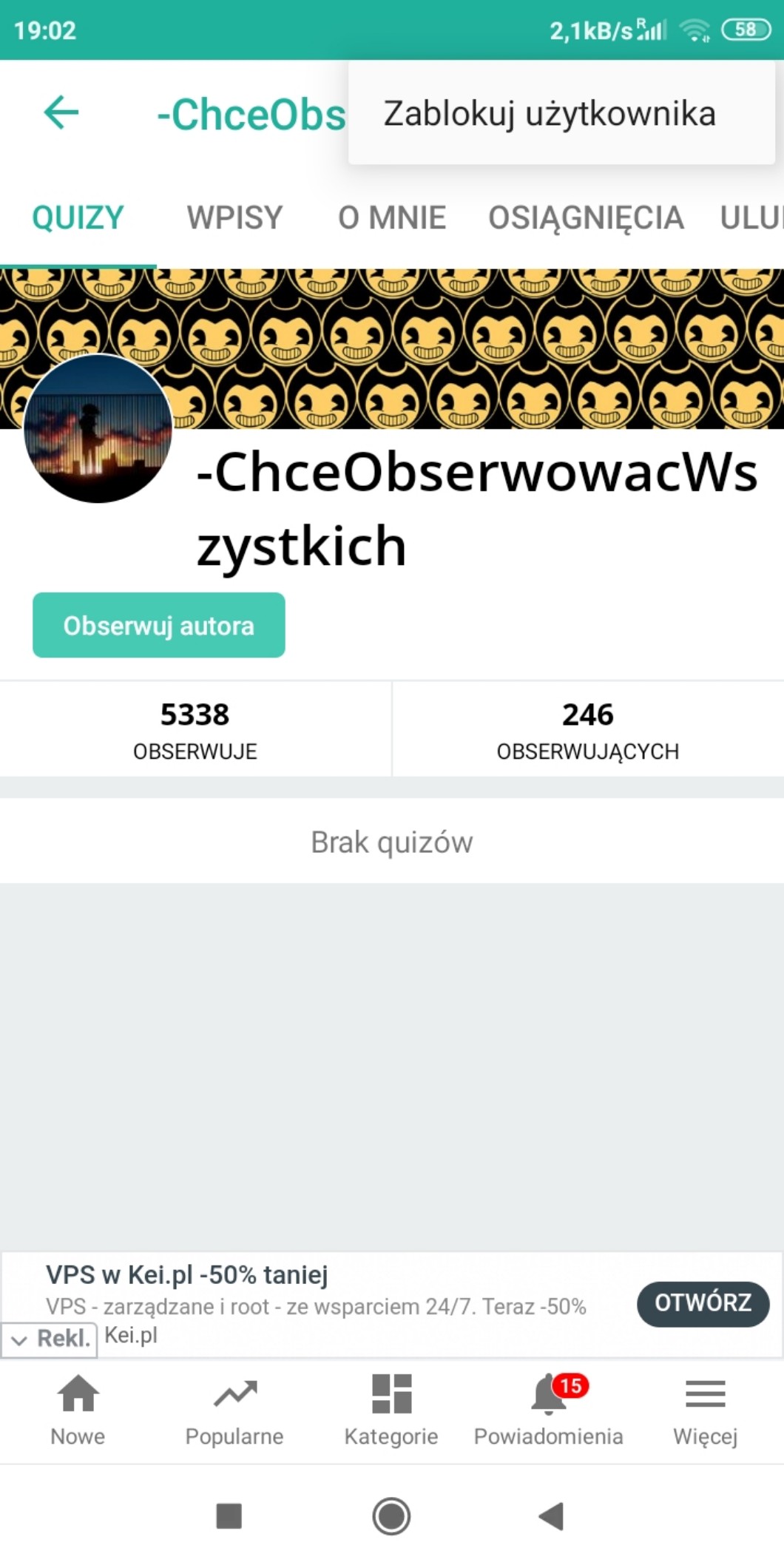This screenshot has width=784, height=1568.
Task: Open Kategorie in bottom navigation
Action: [391, 1410]
